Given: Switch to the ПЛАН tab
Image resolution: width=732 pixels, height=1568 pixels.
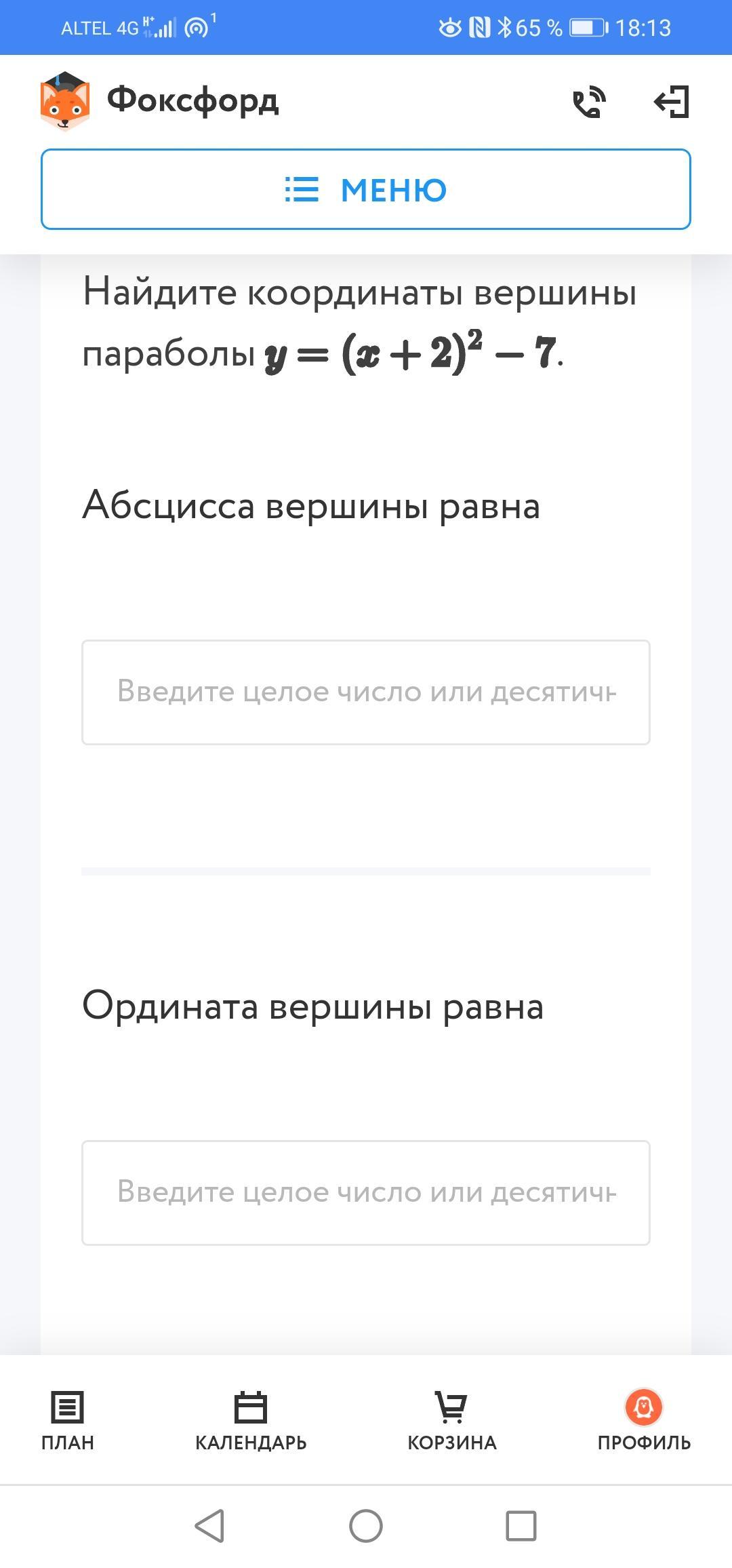Looking at the screenshot, I should point(68,1422).
